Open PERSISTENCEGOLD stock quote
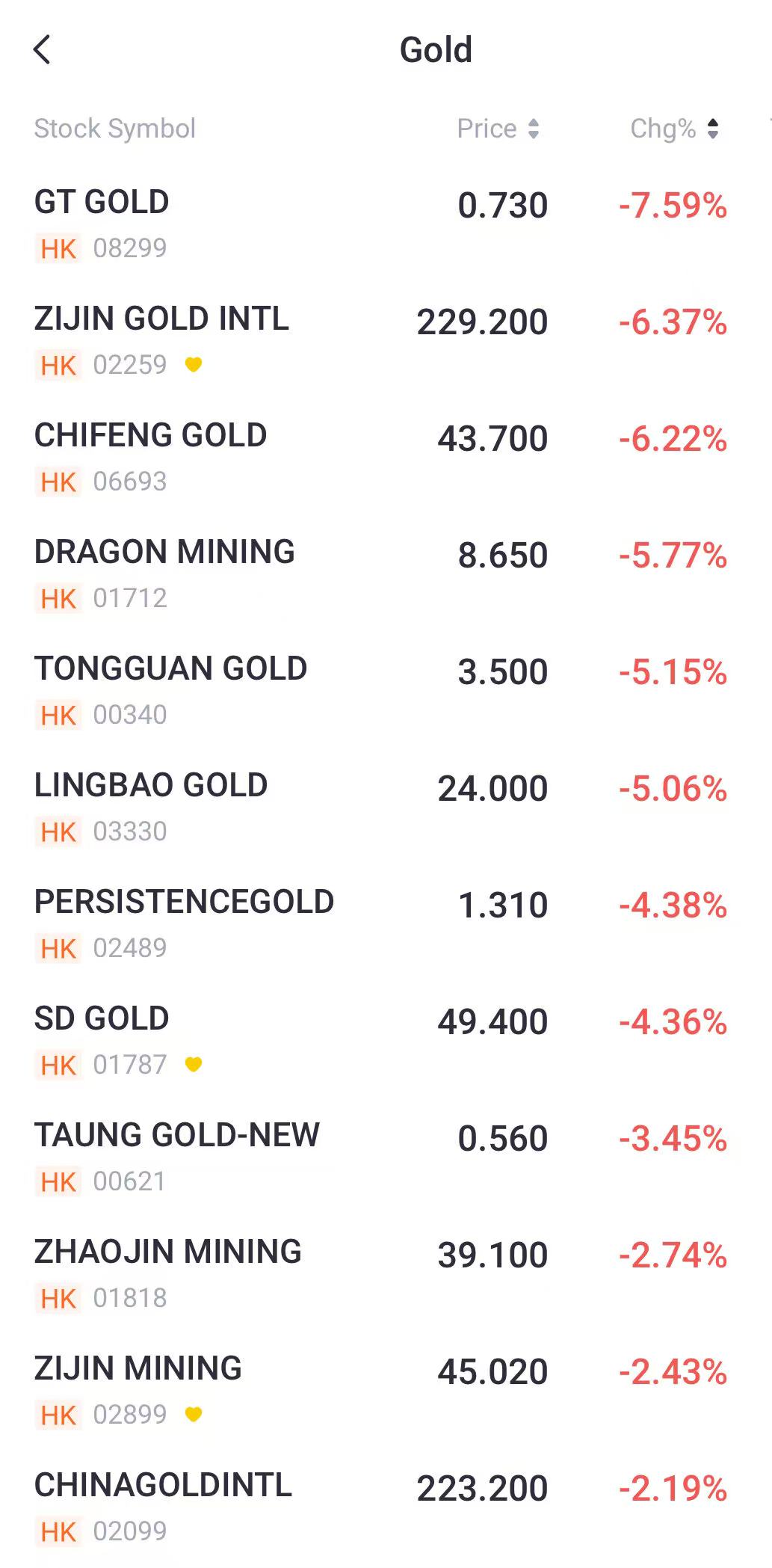The image size is (772, 1568). (x=184, y=903)
